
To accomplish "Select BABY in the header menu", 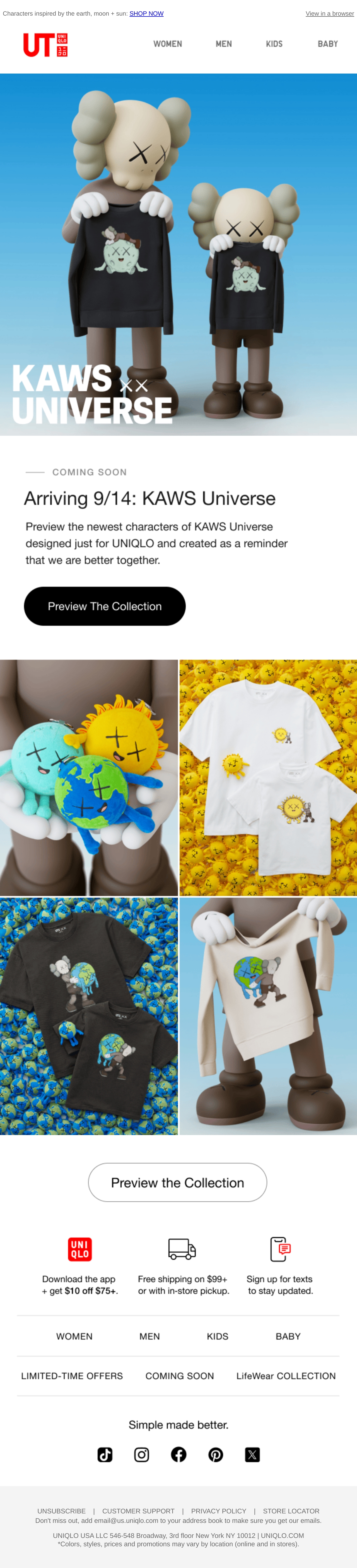I will pos(328,44).
